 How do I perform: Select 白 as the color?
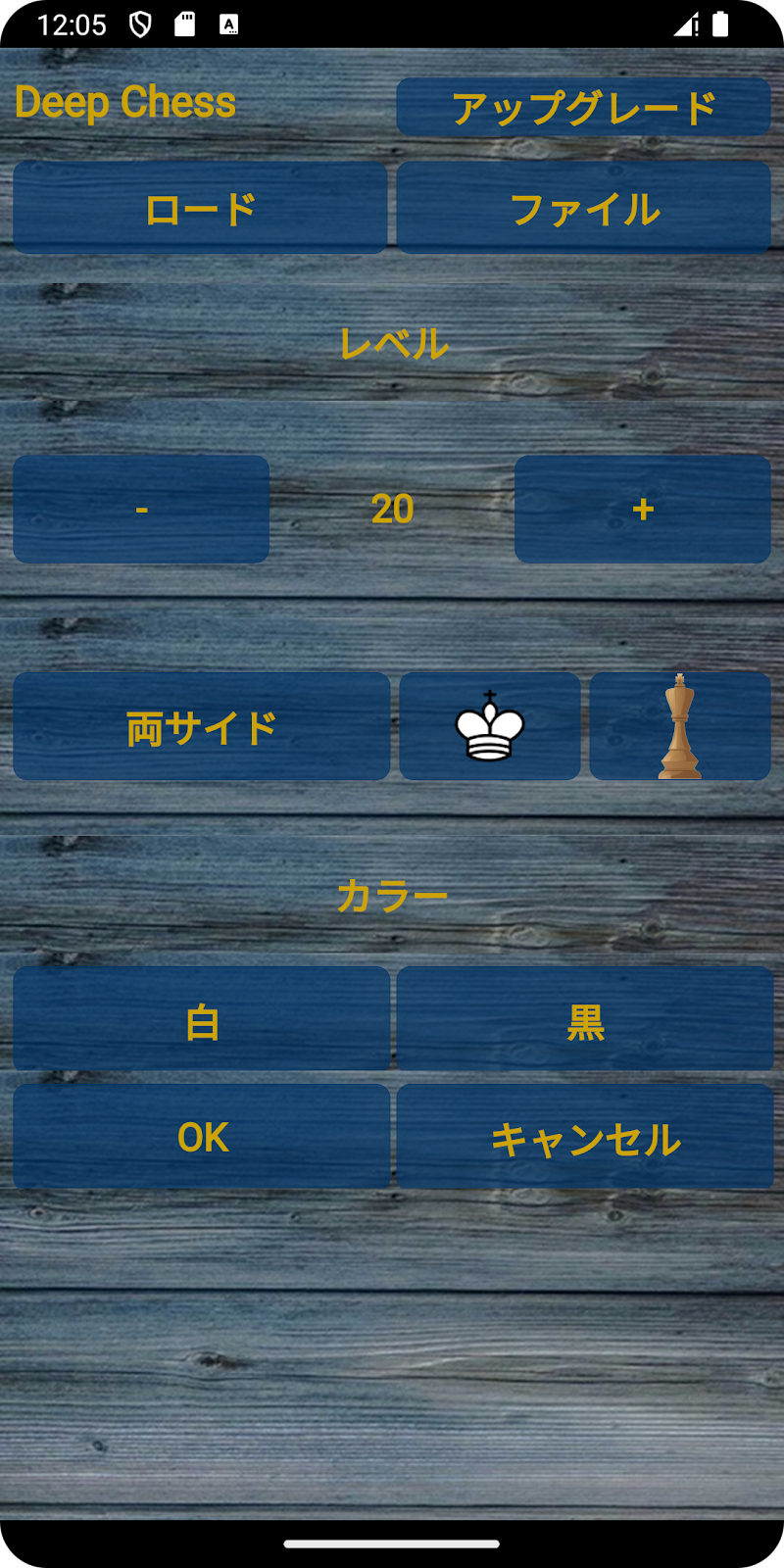pos(201,1019)
